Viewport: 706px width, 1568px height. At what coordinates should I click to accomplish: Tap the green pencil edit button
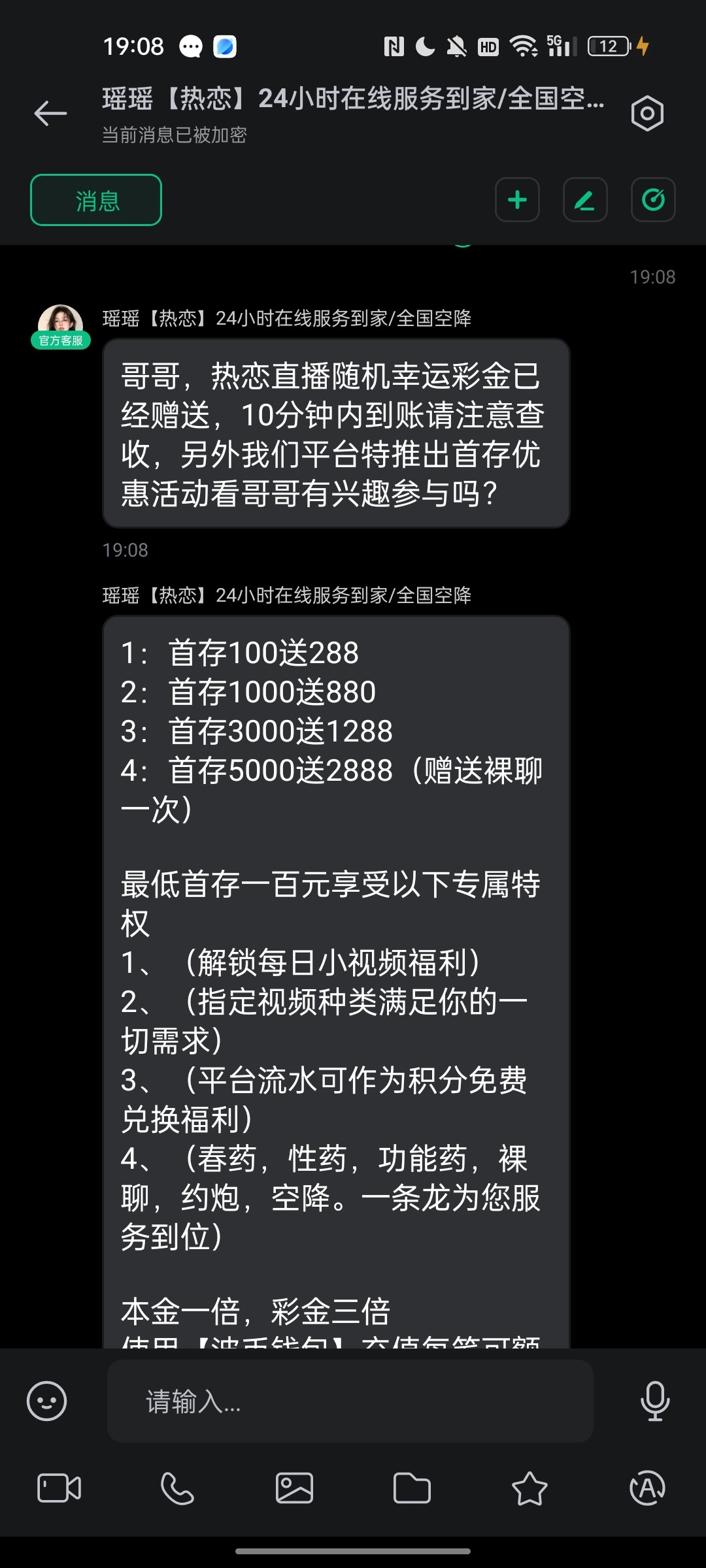click(585, 200)
